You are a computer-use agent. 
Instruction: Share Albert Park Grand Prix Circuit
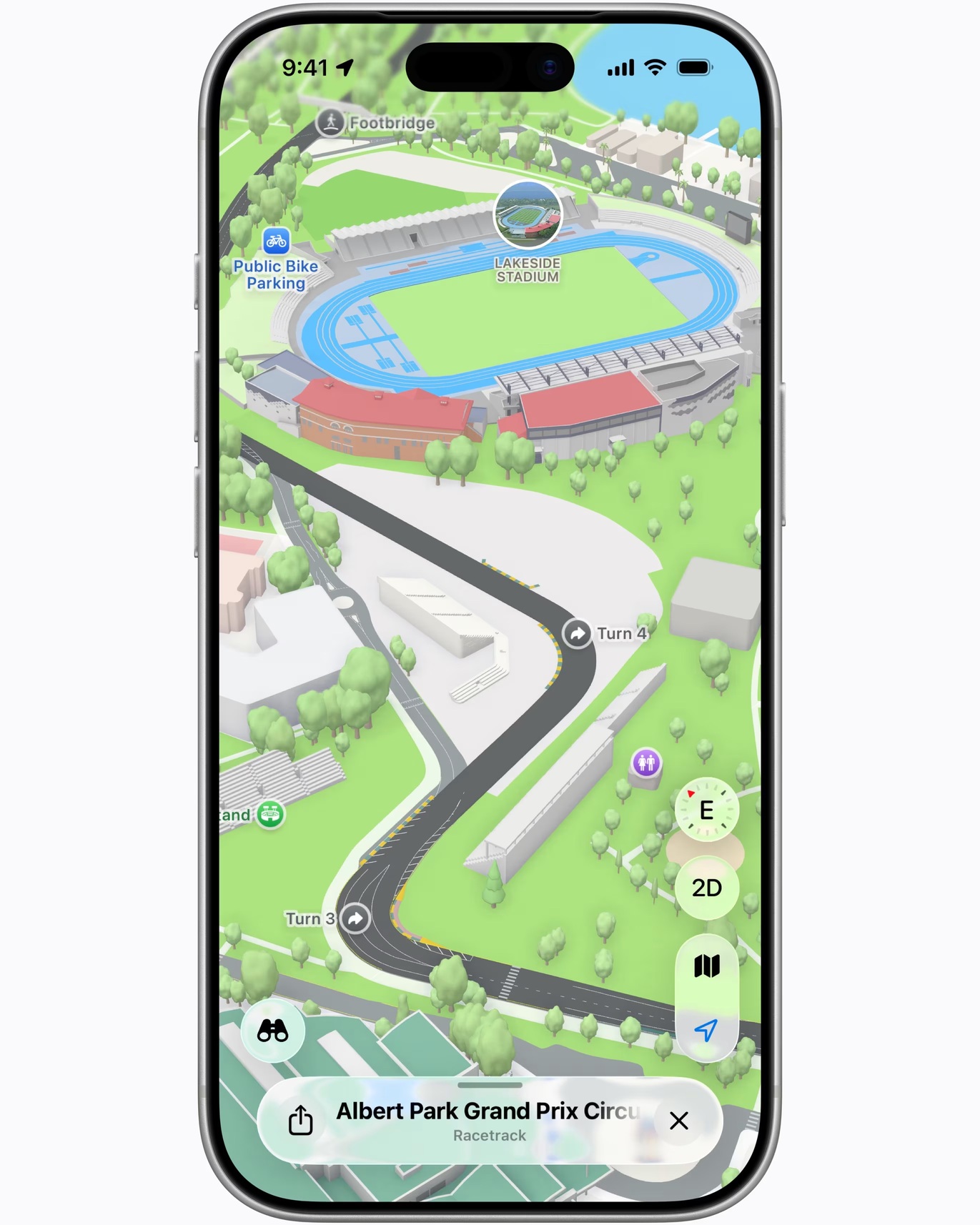click(x=301, y=1120)
